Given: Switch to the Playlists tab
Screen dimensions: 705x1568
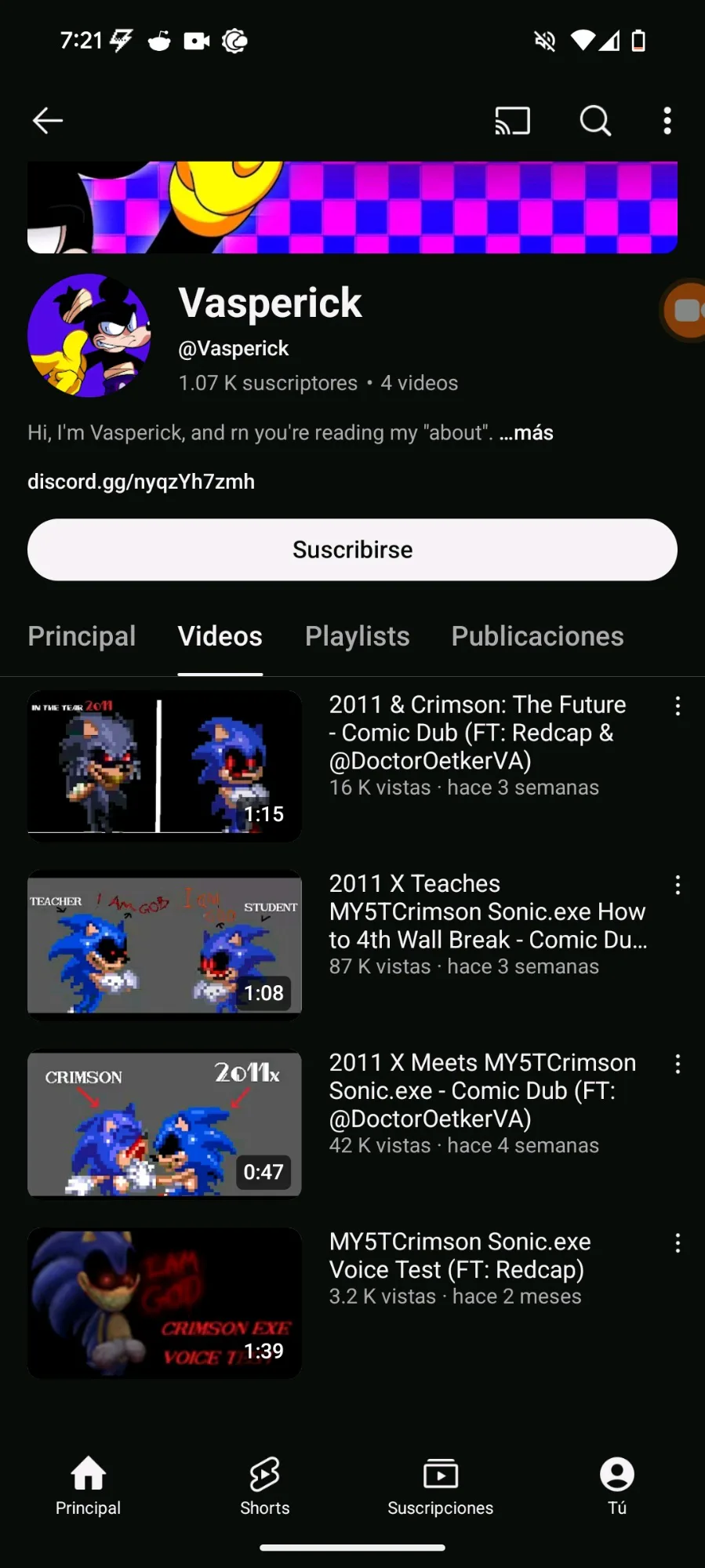Looking at the screenshot, I should pyautogui.click(x=357, y=636).
